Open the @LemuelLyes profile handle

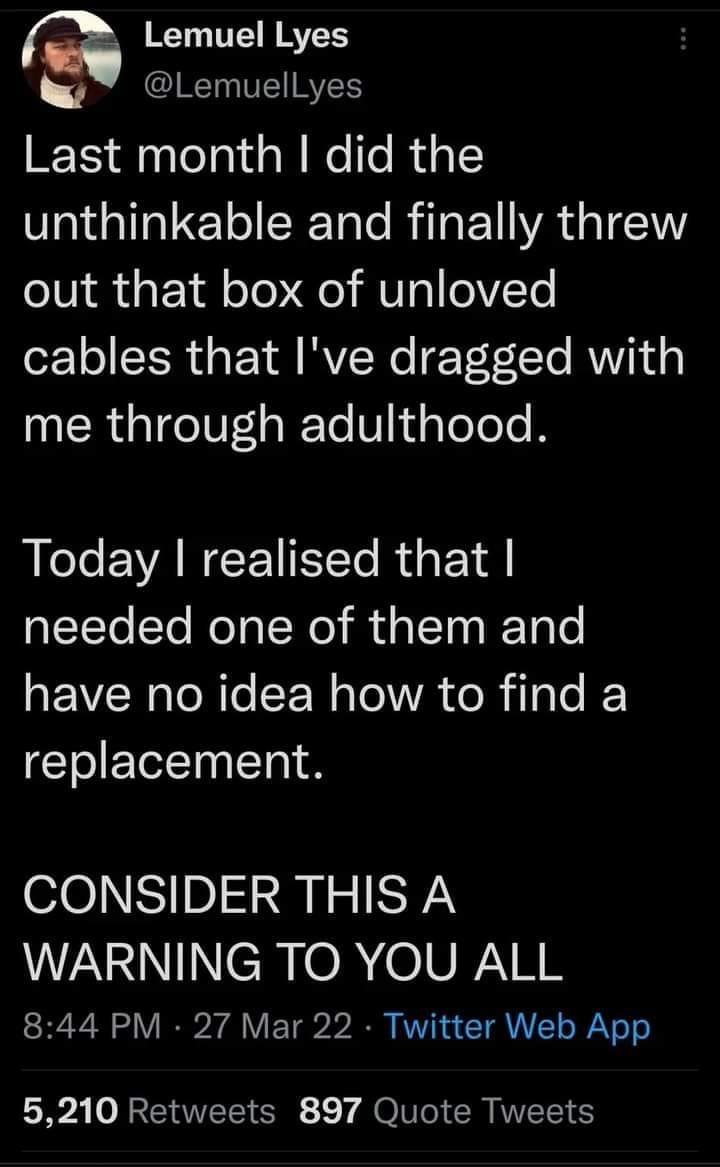(253, 87)
